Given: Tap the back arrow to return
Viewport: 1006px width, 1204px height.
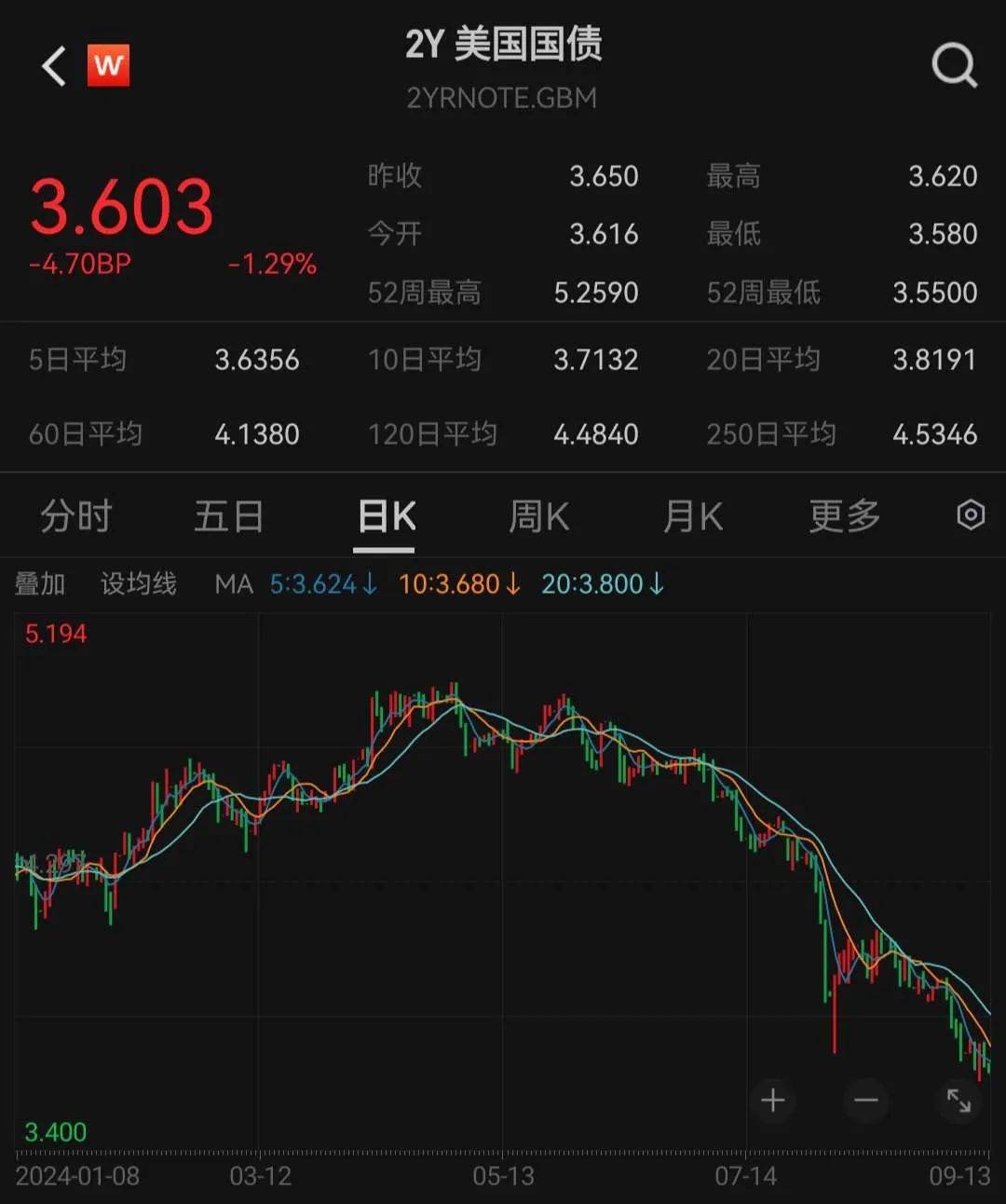Looking at the screenshot, I should 53,67.
